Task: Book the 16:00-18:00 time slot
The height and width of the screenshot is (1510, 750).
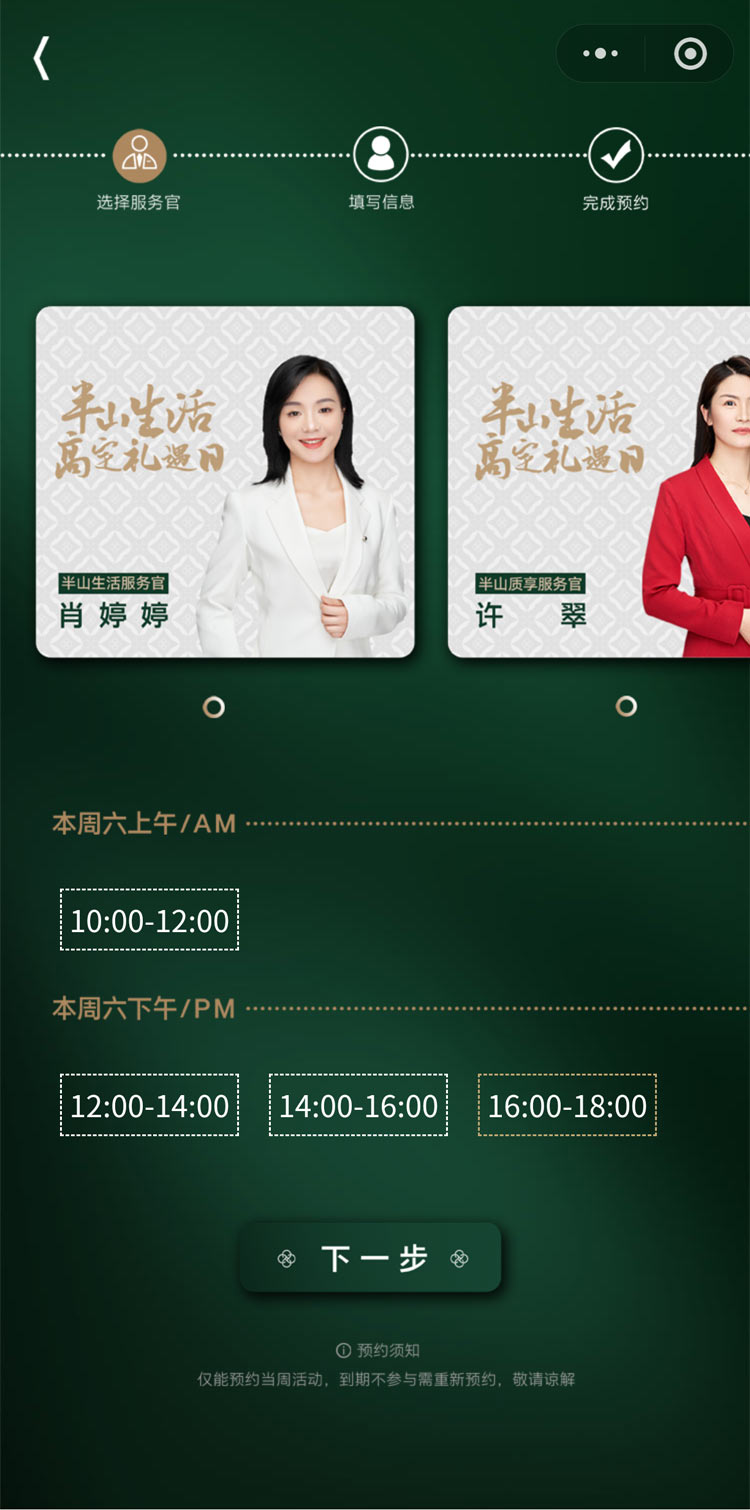Action: [567, 1105]
